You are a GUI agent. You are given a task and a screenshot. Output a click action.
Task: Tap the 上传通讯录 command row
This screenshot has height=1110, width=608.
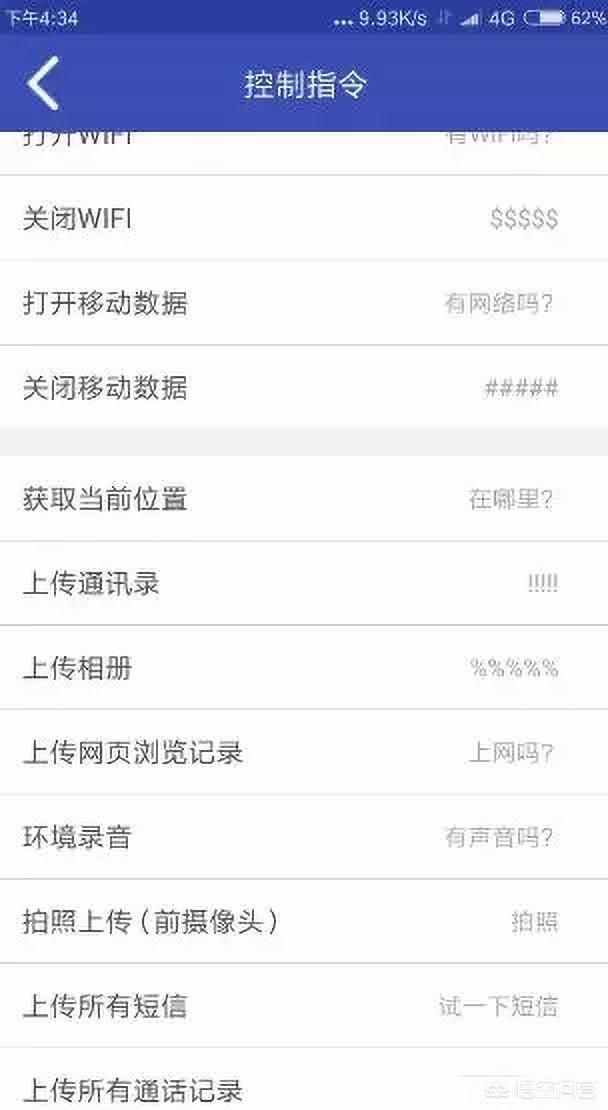point(304,583)
